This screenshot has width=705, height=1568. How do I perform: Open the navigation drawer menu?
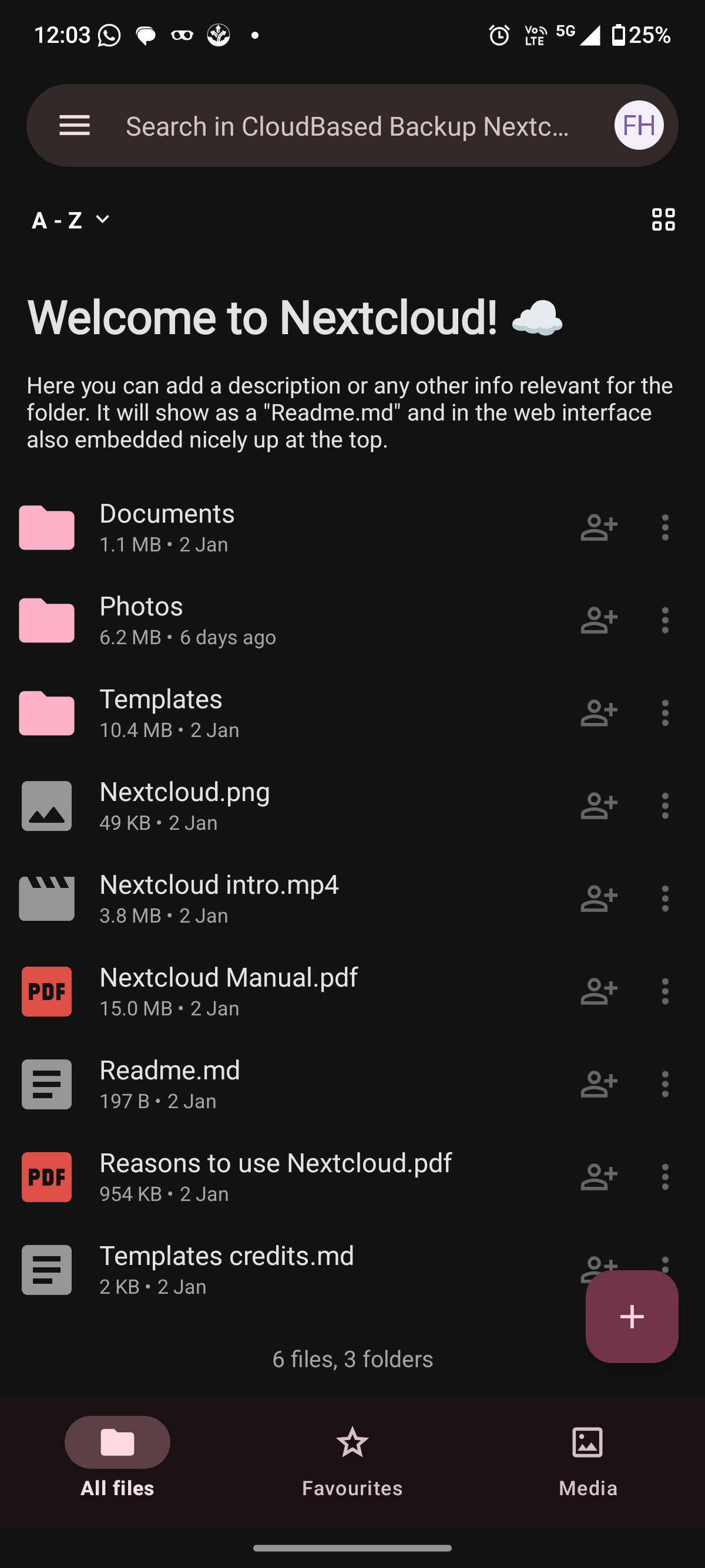pyautogui.click(x=74, y=126)
